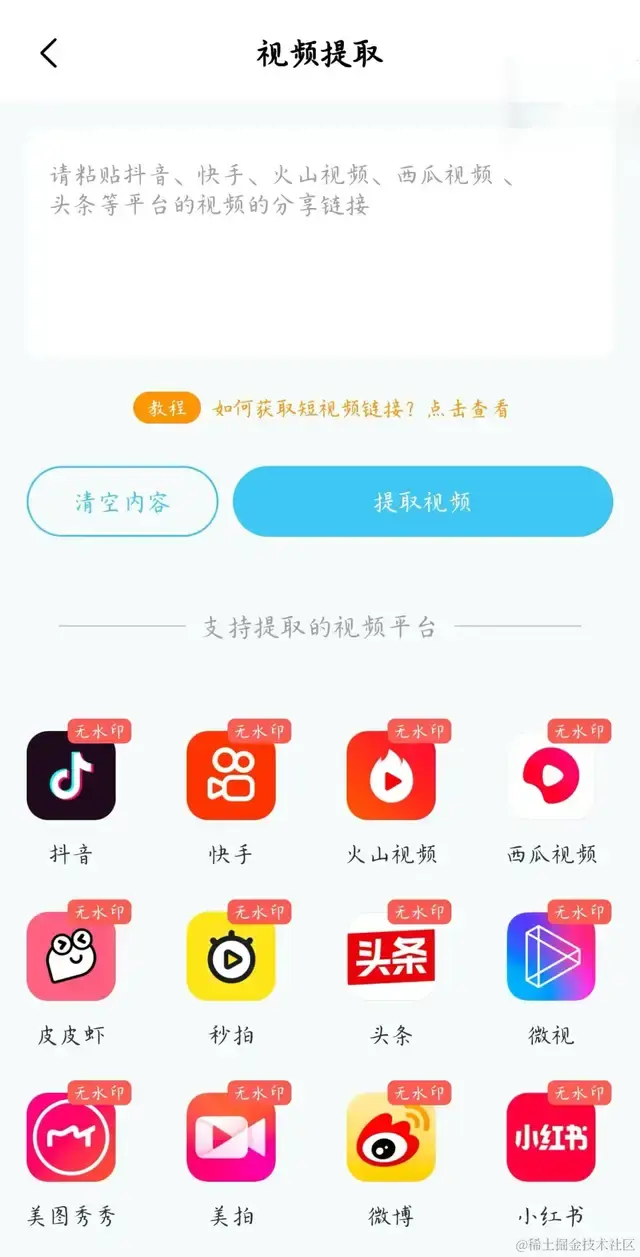Tap the 清空内容 button

[x=122, y=502]
